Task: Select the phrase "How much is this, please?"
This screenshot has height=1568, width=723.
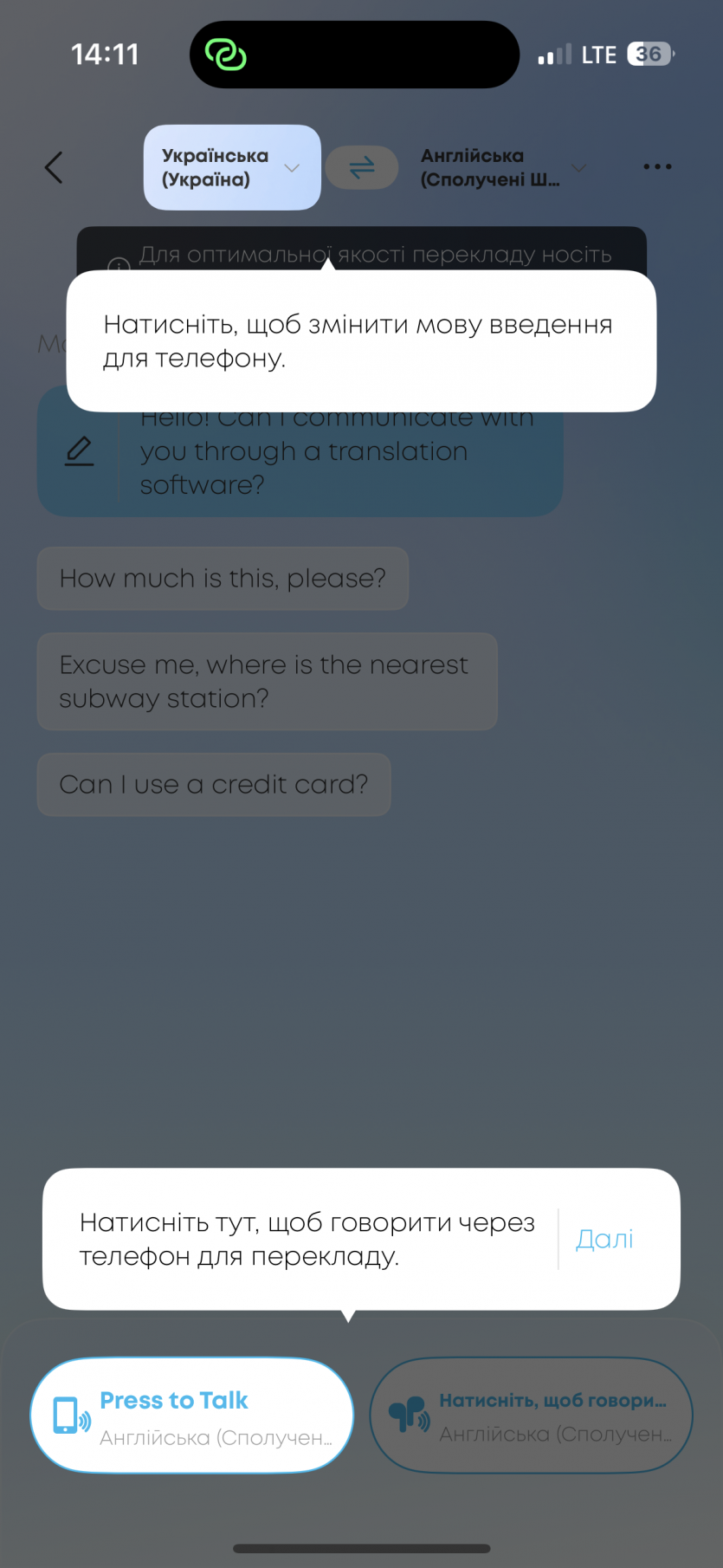Action: (x=223, y=579)
